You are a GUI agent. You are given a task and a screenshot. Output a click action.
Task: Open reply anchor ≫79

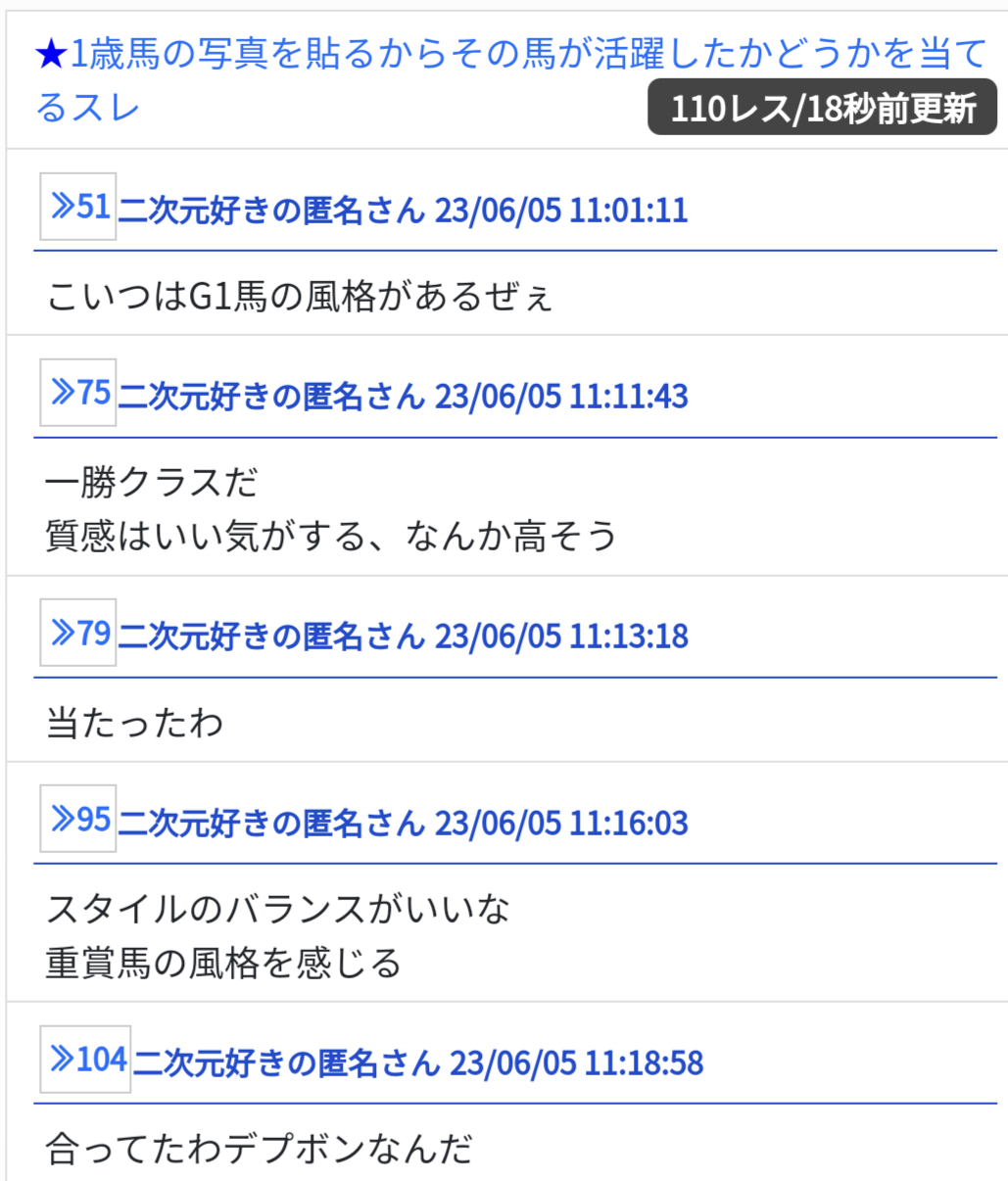pyautogui.click(x=78, y=633)
